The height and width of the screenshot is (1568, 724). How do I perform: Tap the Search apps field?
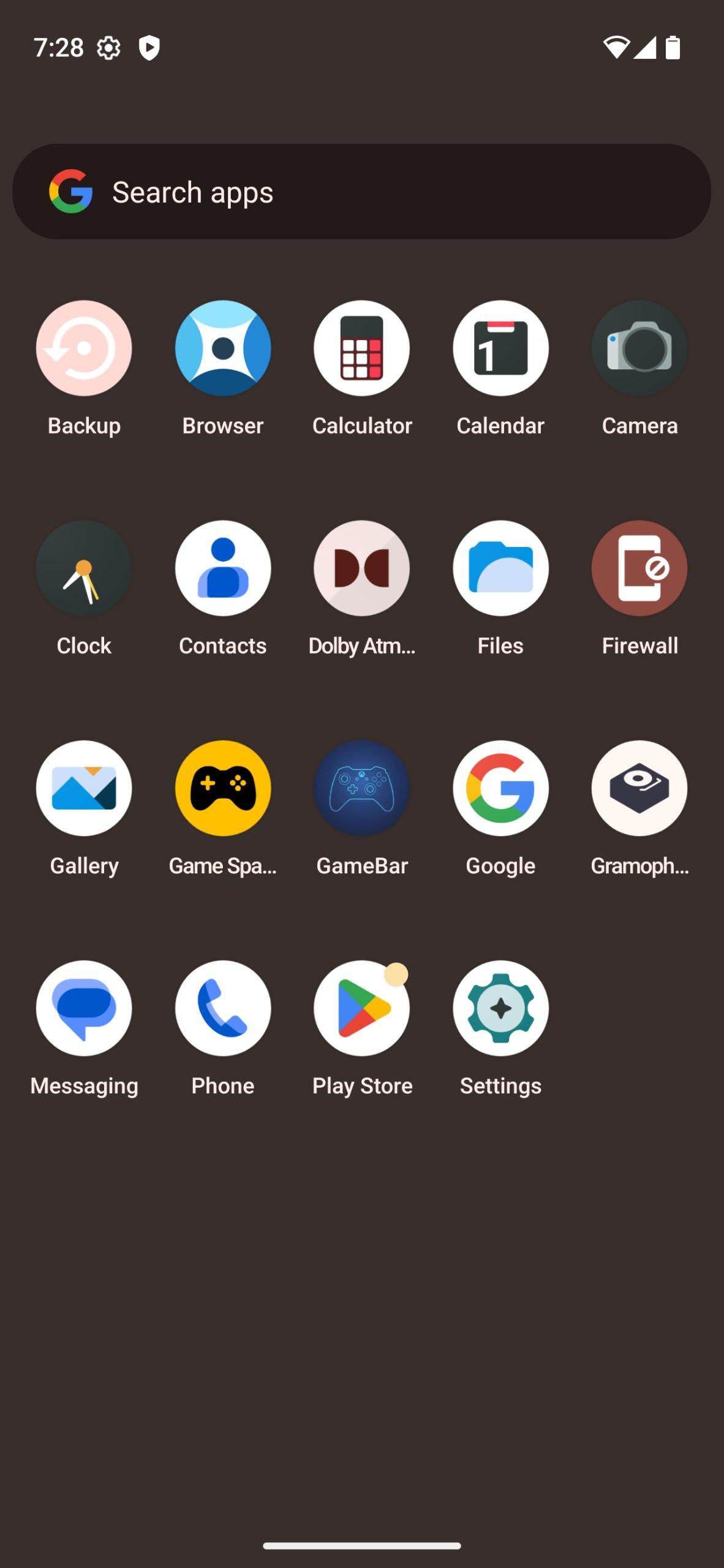tap(361, 192)
